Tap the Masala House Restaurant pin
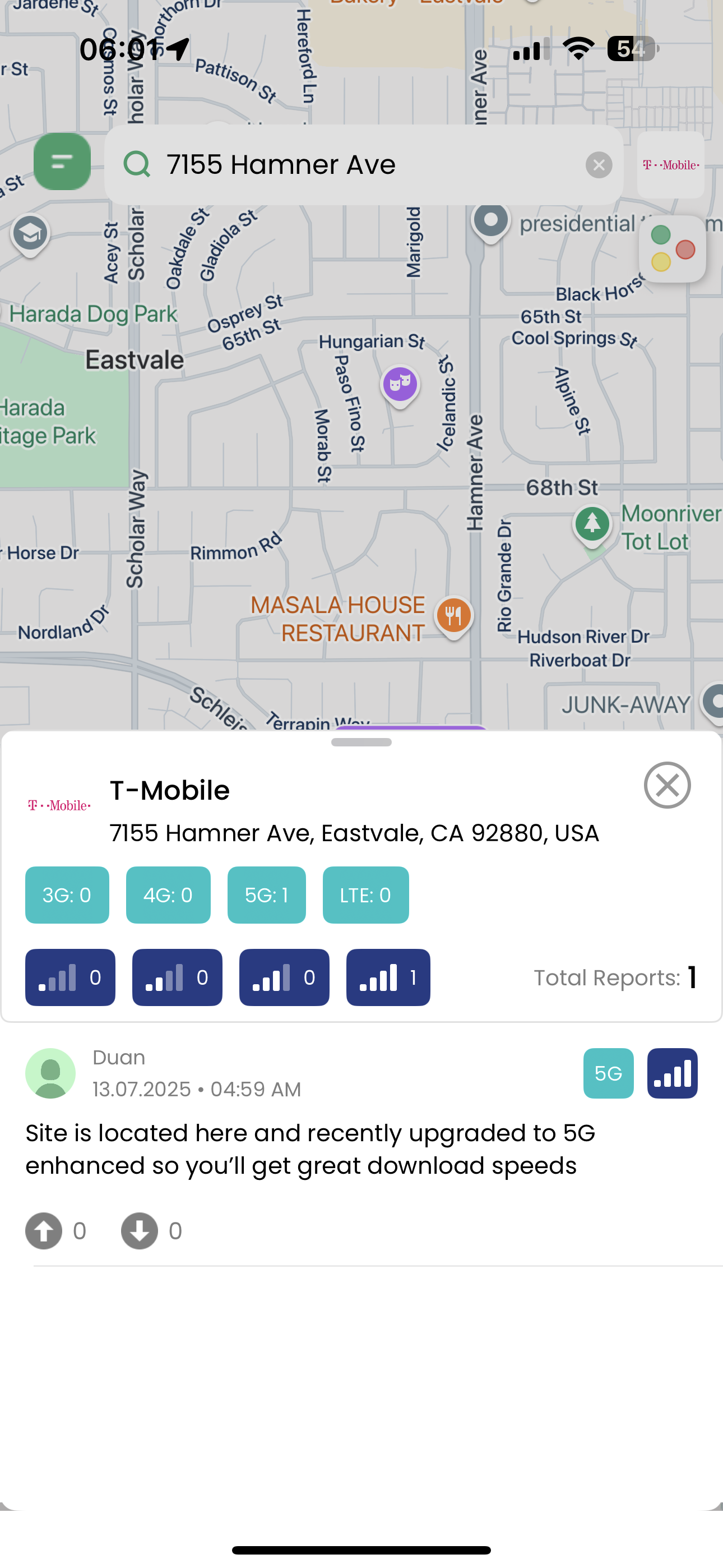The width and height of the screenshot is (723, 1568). [x=453, y=615]
